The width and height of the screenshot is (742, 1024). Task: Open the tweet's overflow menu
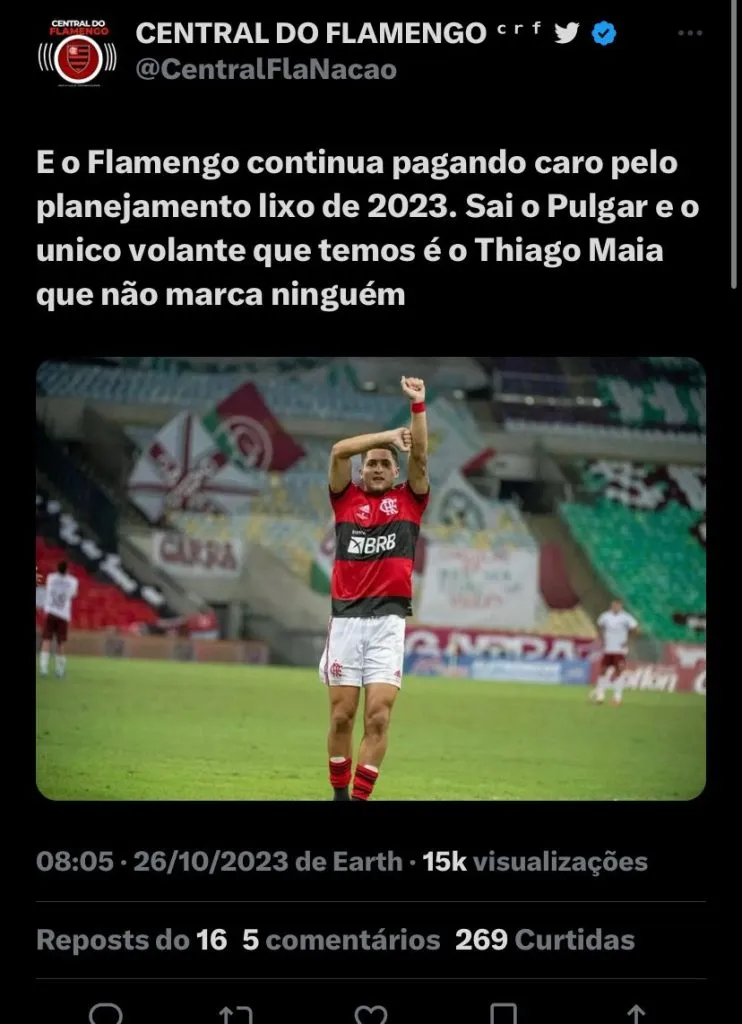(690, 33)
